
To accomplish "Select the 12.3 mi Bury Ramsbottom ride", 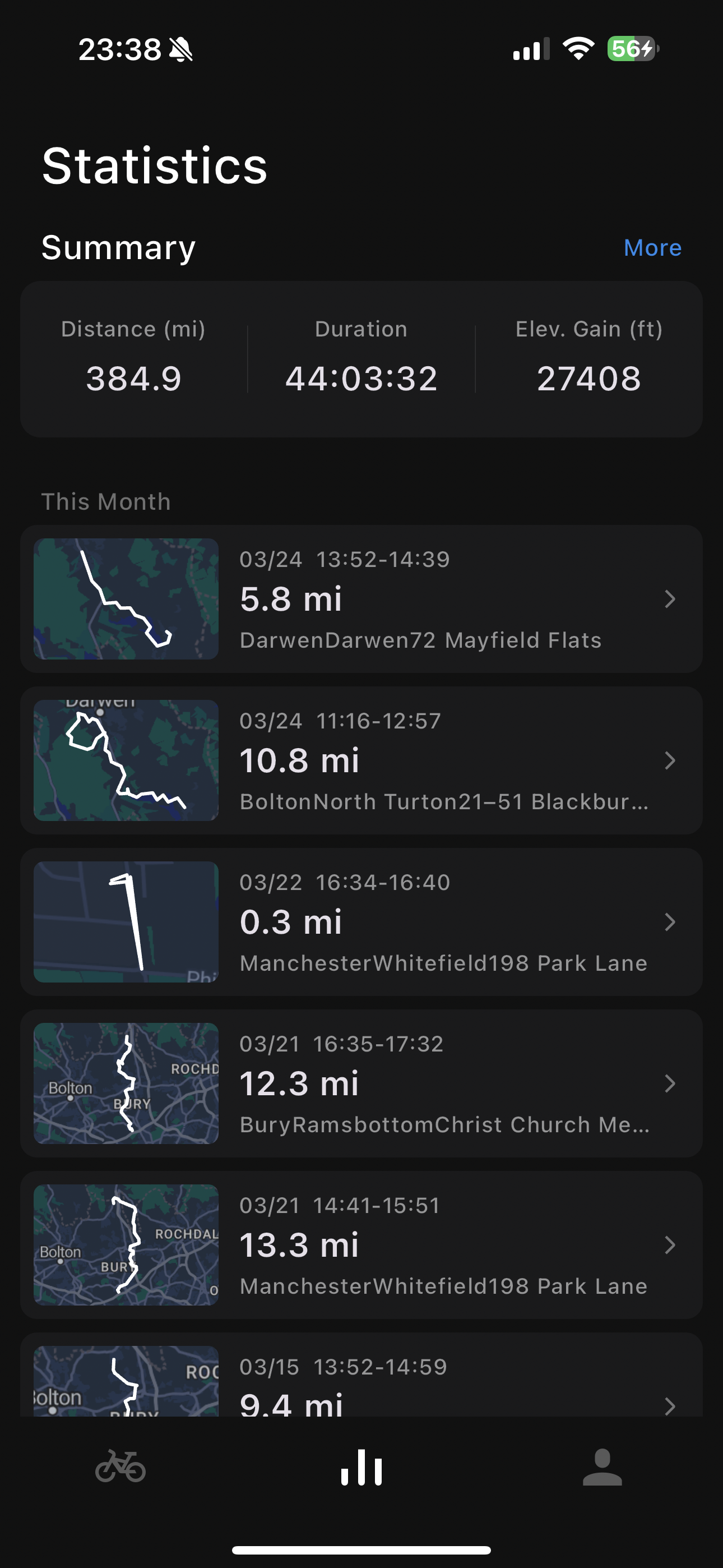I will [361, 1083].
